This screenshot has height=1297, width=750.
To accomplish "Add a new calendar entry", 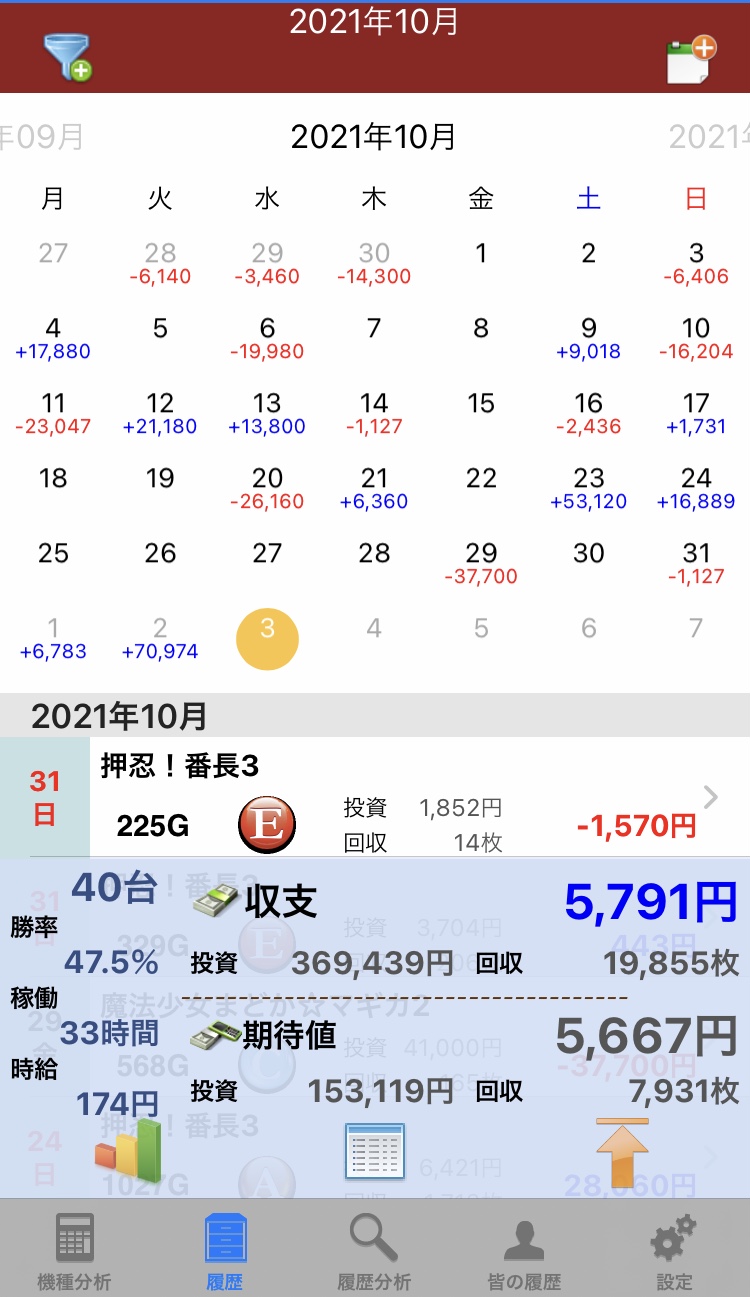I will point(691,59).
